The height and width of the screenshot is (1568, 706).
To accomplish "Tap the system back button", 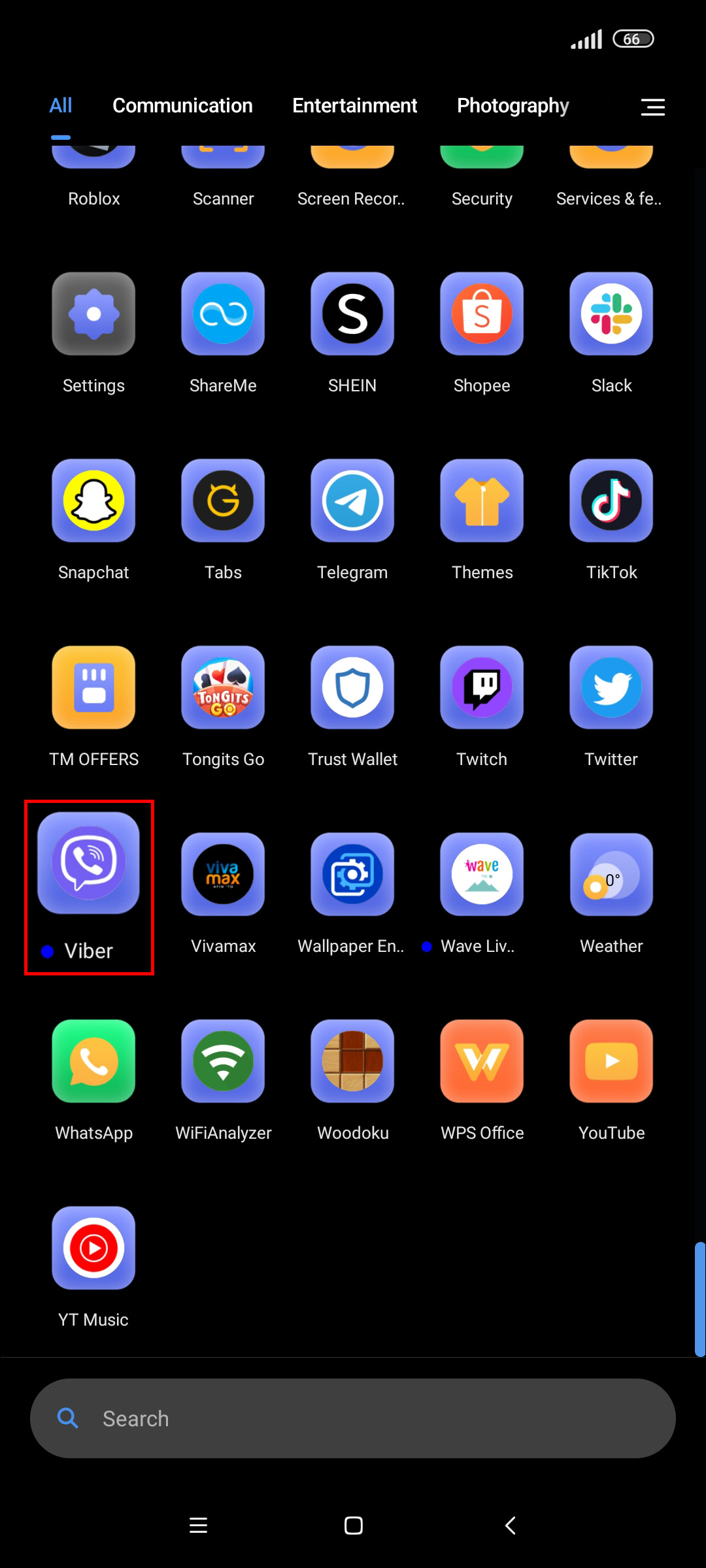I will (511, 1526).
